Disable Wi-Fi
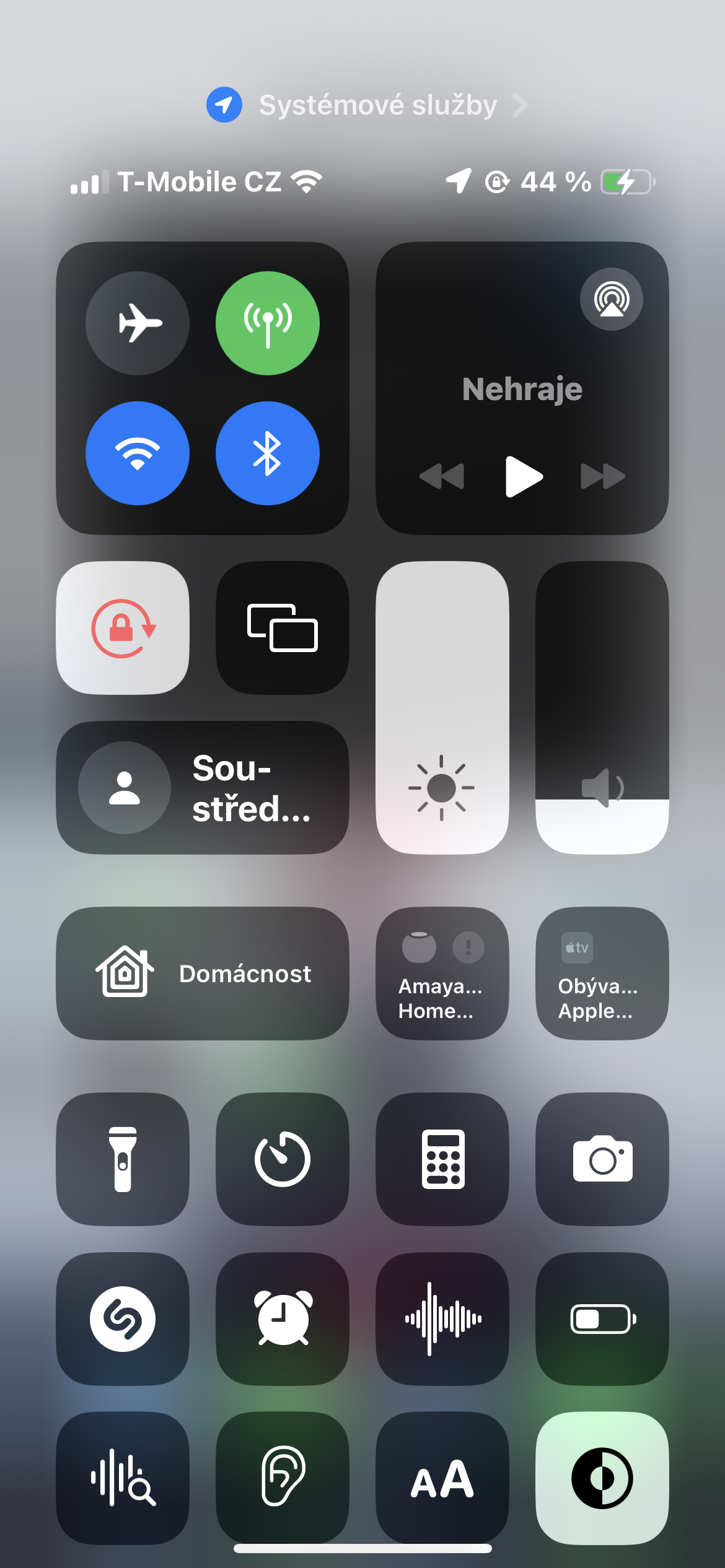Viewport: 725px width, 1568px height. pyautogui.click(x=138, y=453)
